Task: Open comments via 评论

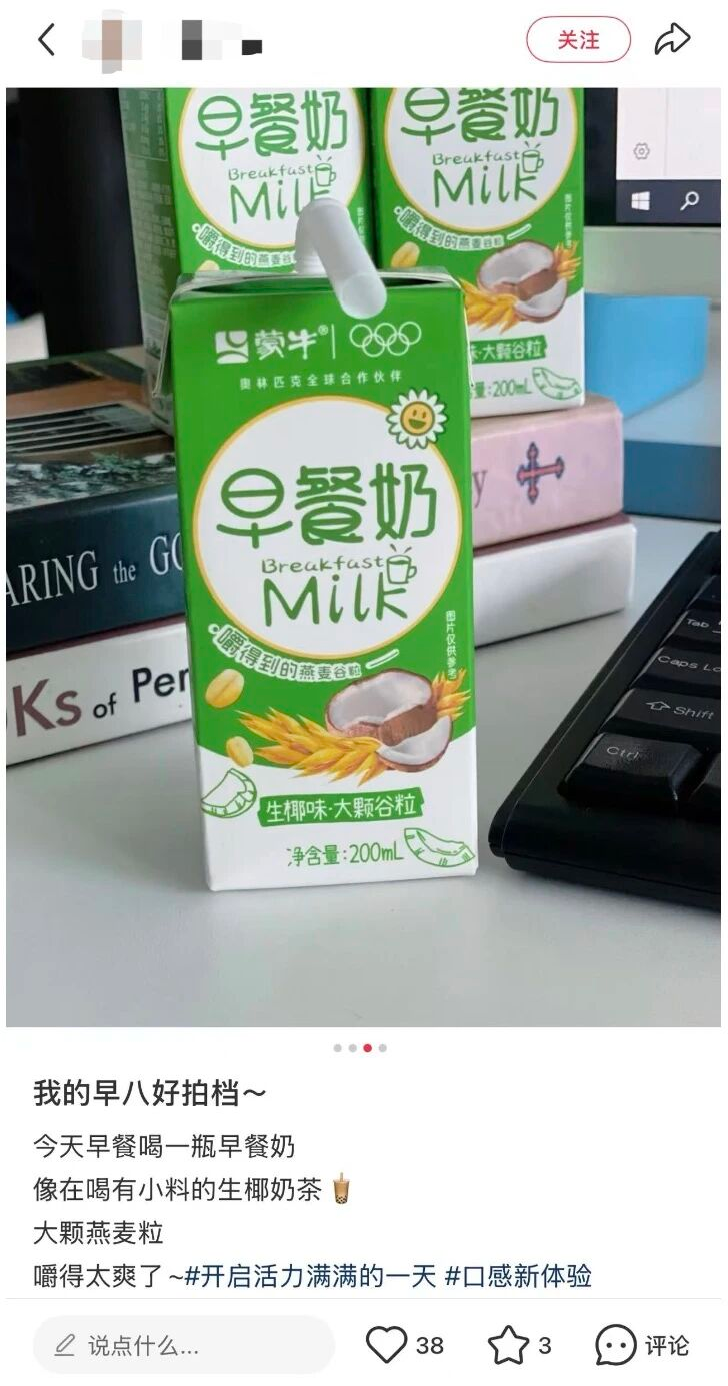Action: [x=641, y=1345]
